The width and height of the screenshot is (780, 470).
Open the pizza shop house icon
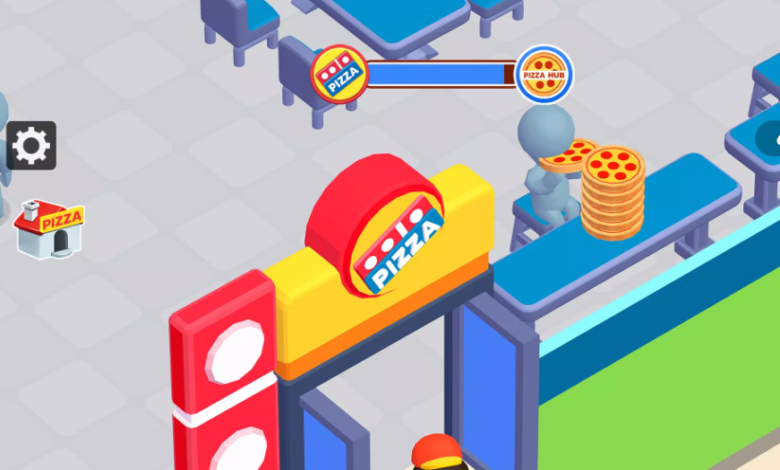[47, 229]
